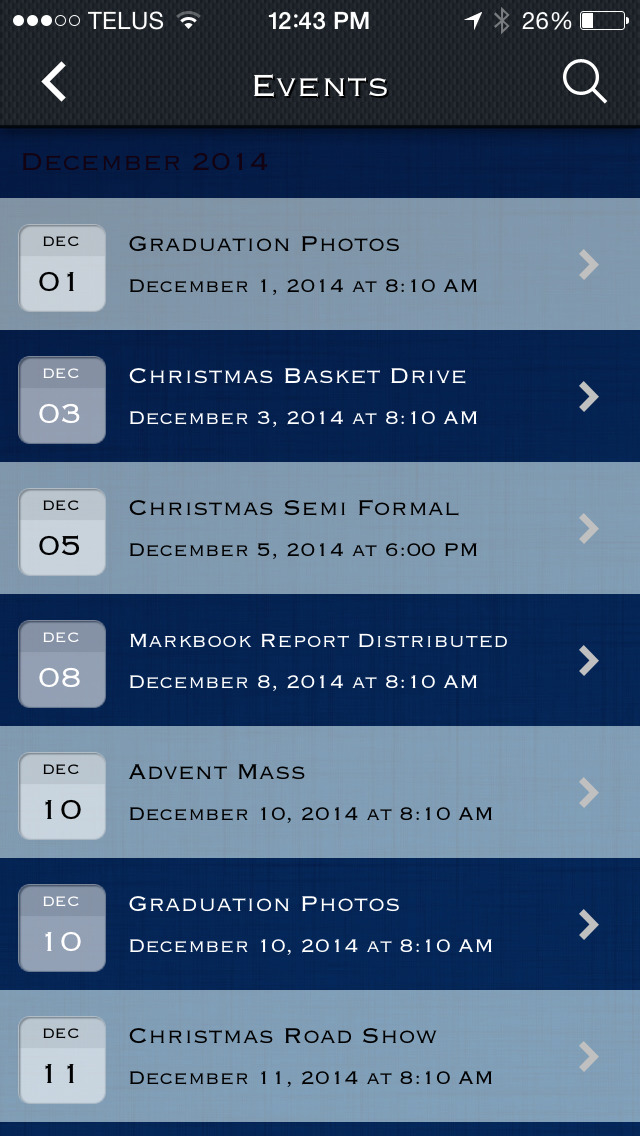Open the search magnifier icon

tap(584, 82)
